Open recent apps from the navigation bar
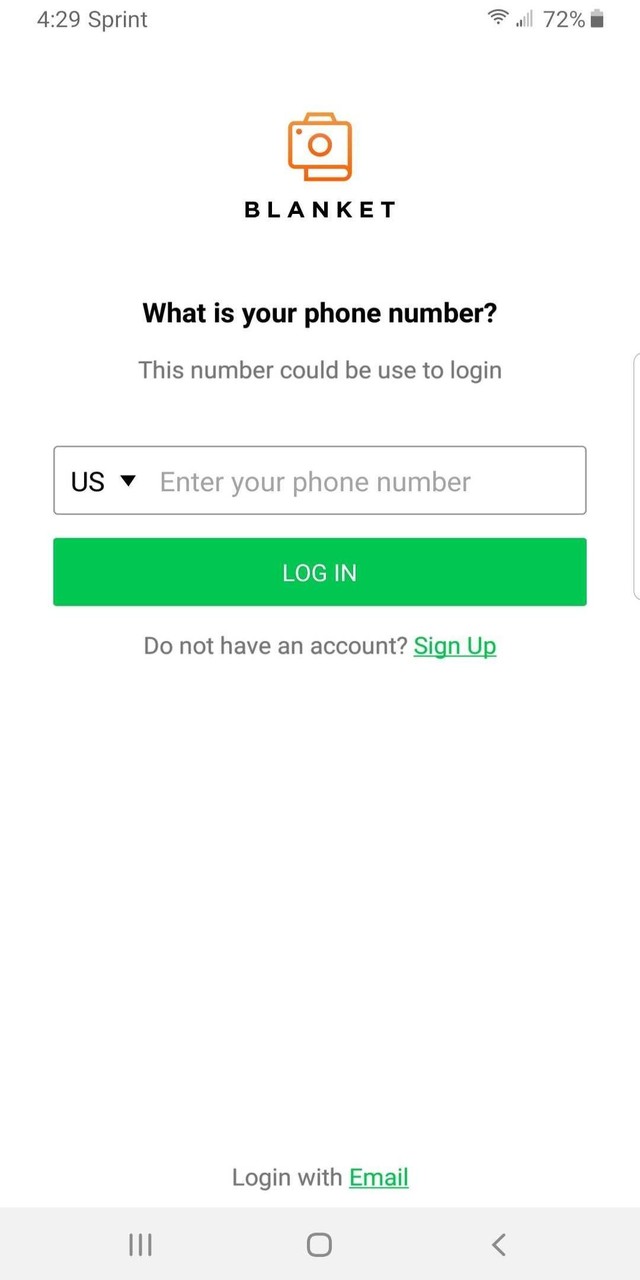The image size is (640, 1280). tap(141, 1244)
